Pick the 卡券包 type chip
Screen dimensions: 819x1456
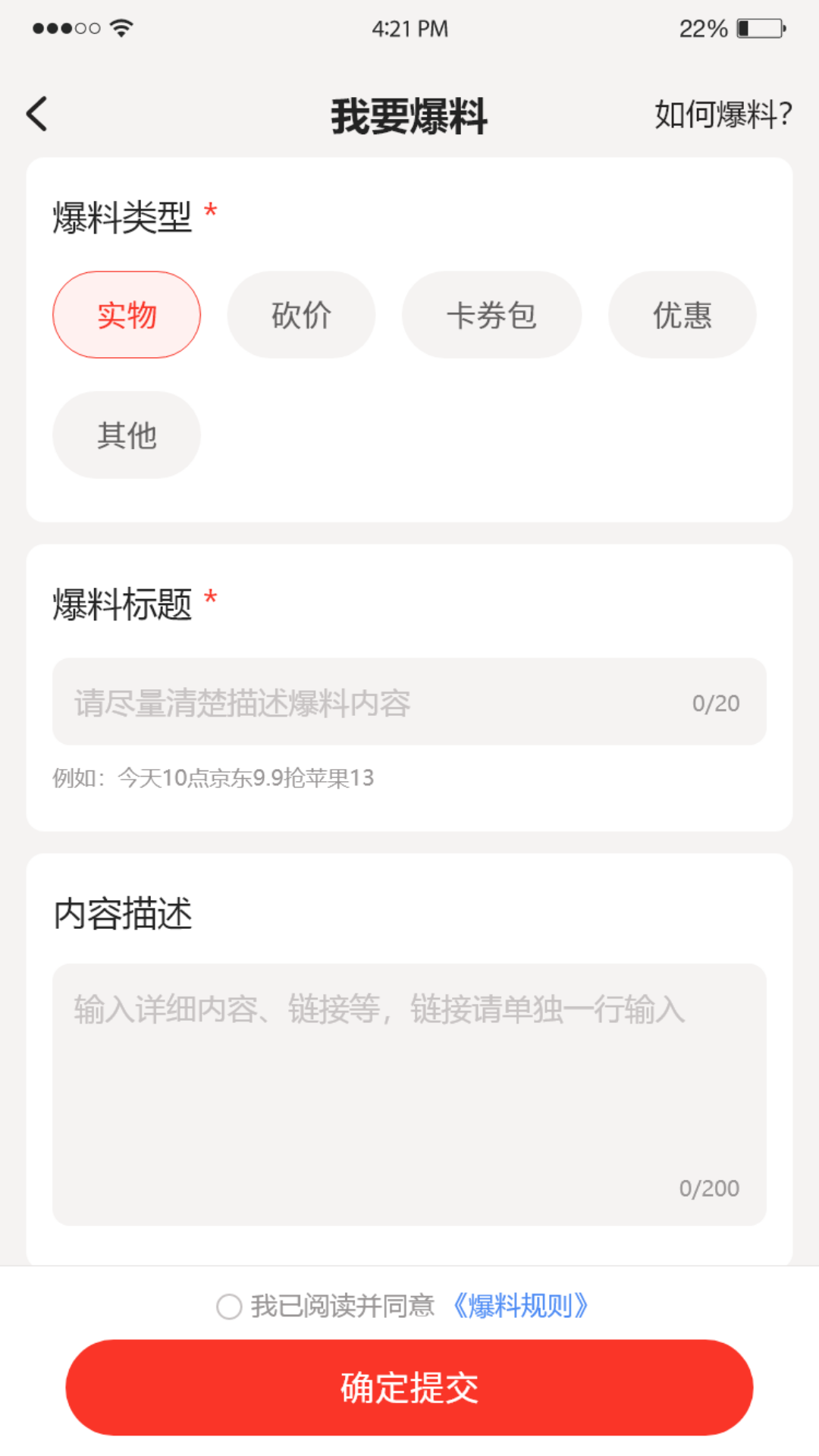point(491,315)
